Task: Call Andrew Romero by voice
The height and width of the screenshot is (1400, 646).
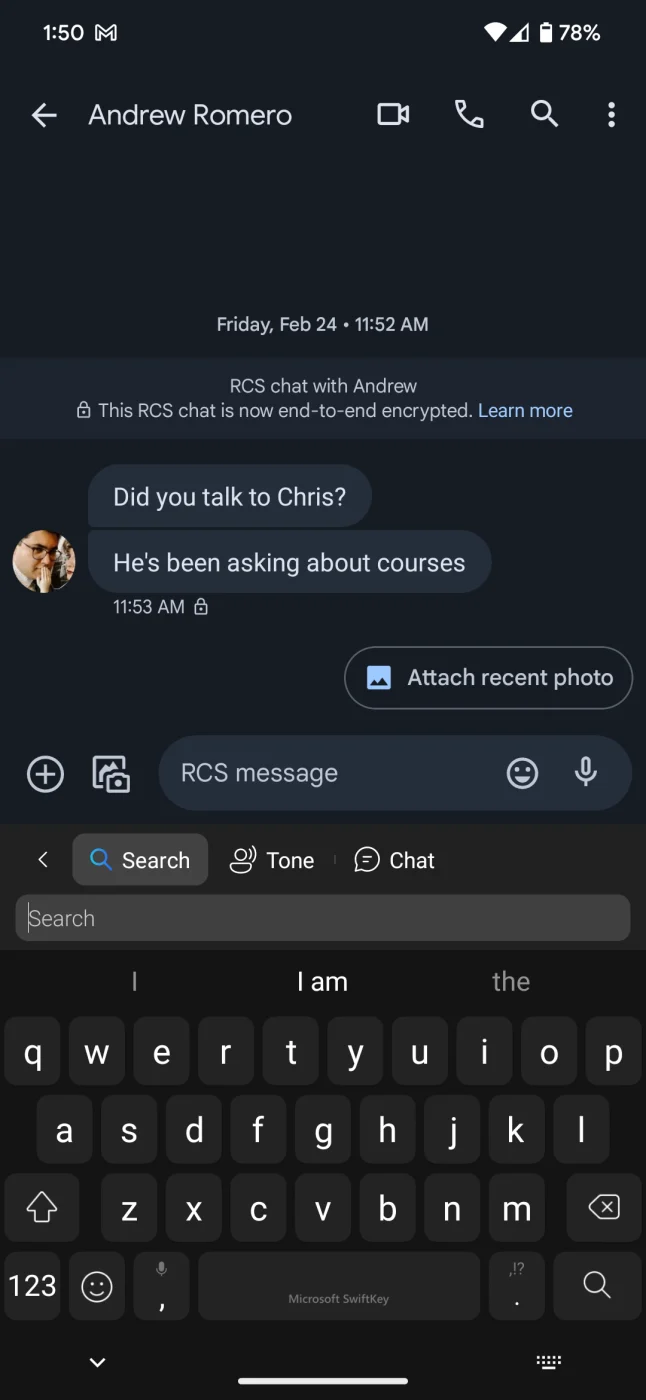Action: pos(469,115)
